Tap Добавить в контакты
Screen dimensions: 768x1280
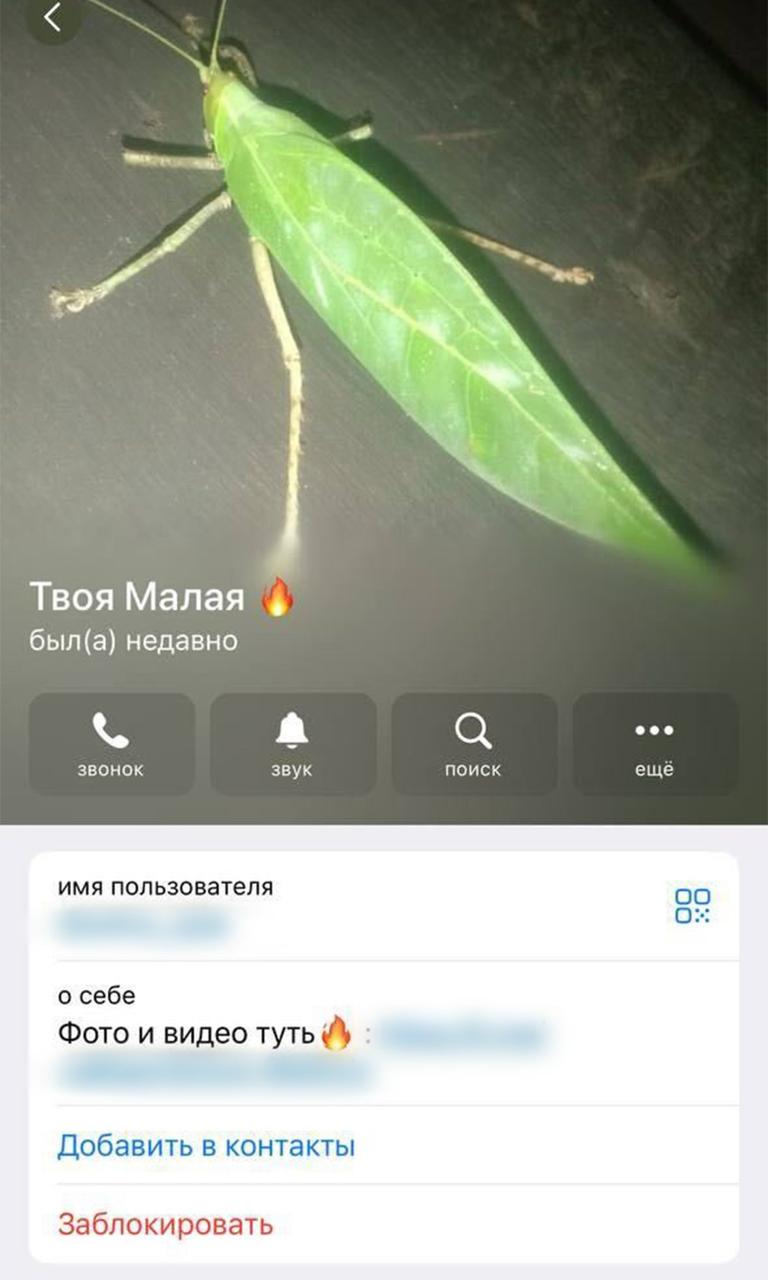click(x=206, y=1145)
